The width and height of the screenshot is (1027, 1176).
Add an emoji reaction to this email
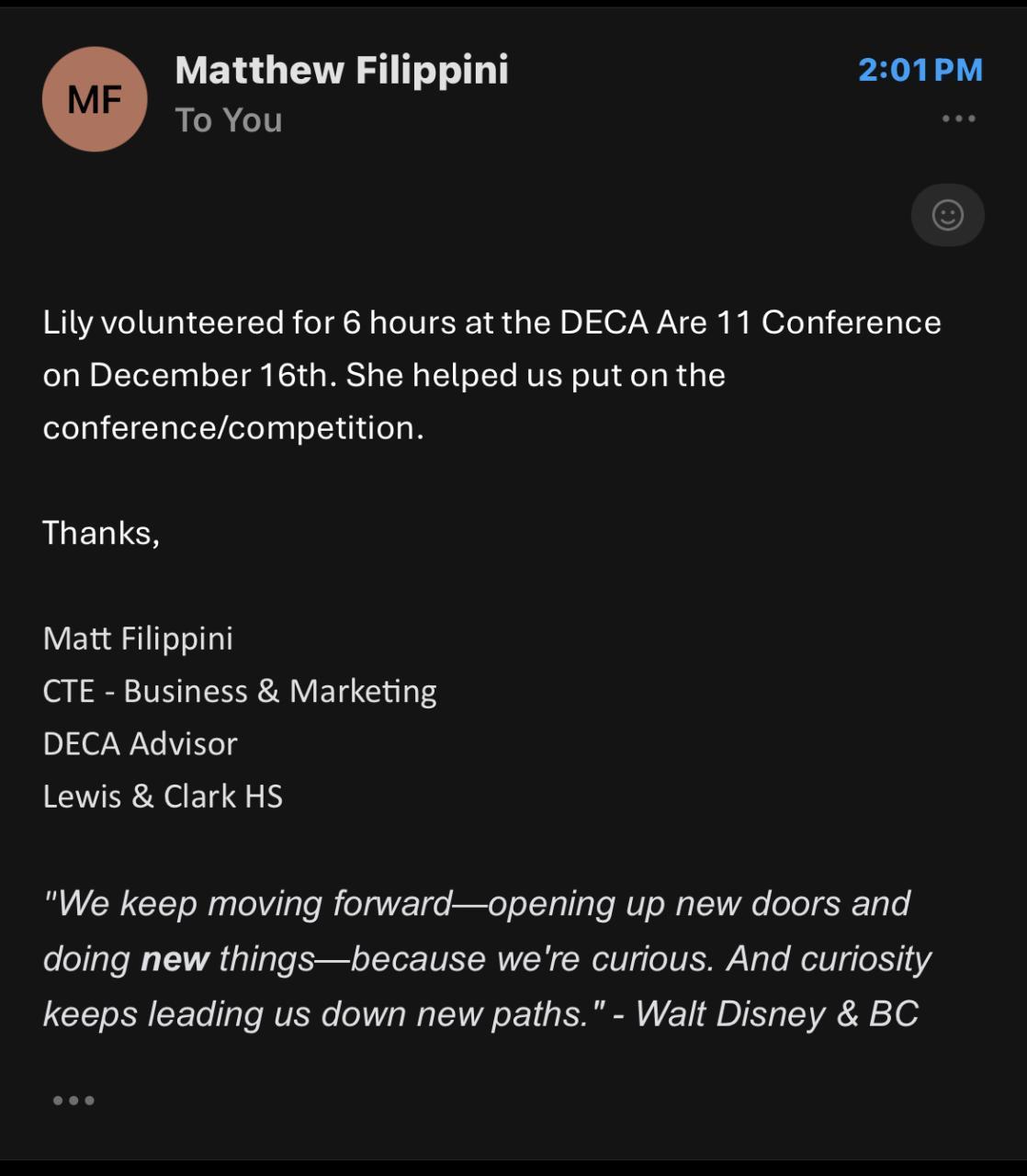pyautogui.click(x=947, y=215)
